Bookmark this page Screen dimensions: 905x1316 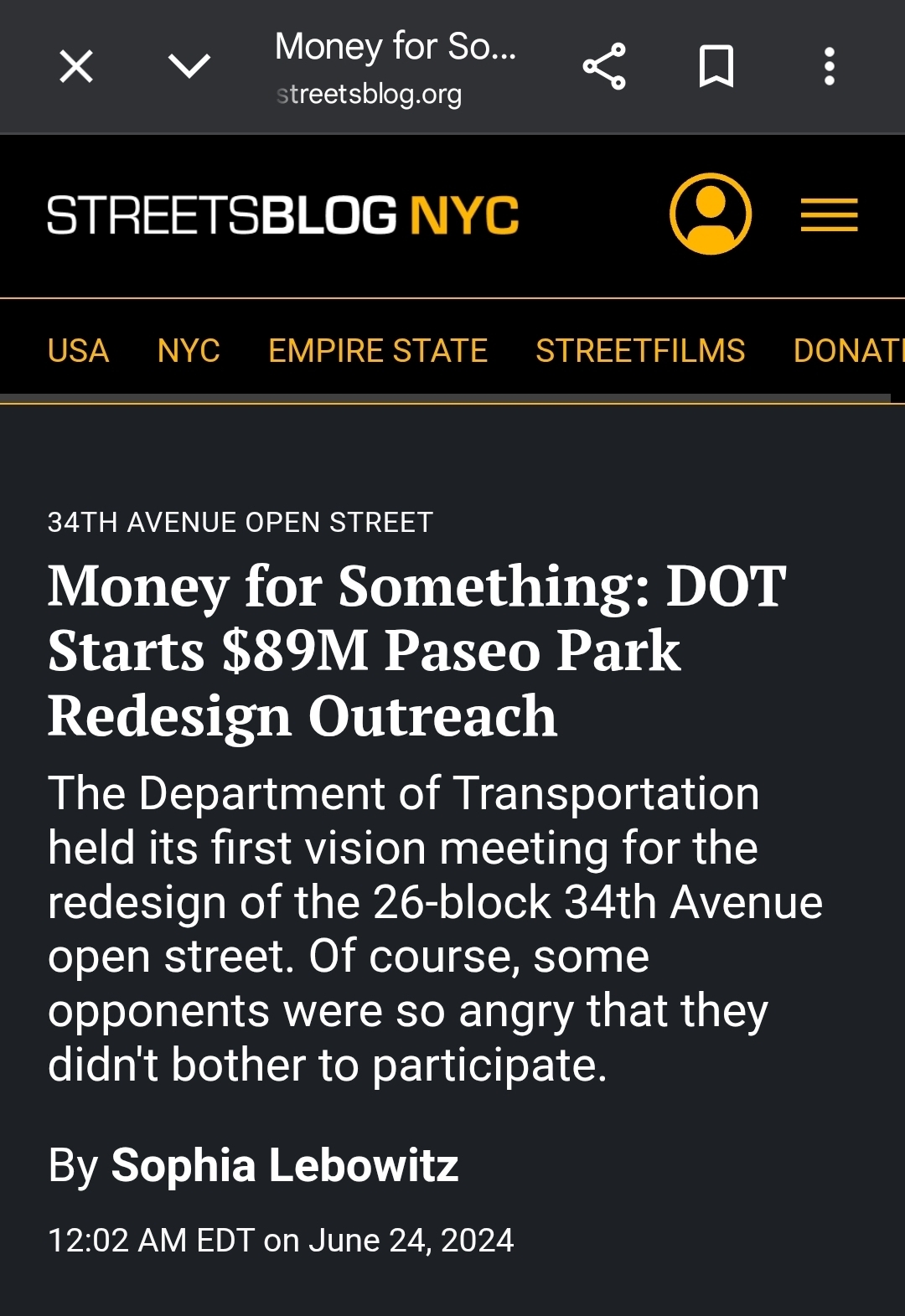pyautogui.click(x=716, y=66)
